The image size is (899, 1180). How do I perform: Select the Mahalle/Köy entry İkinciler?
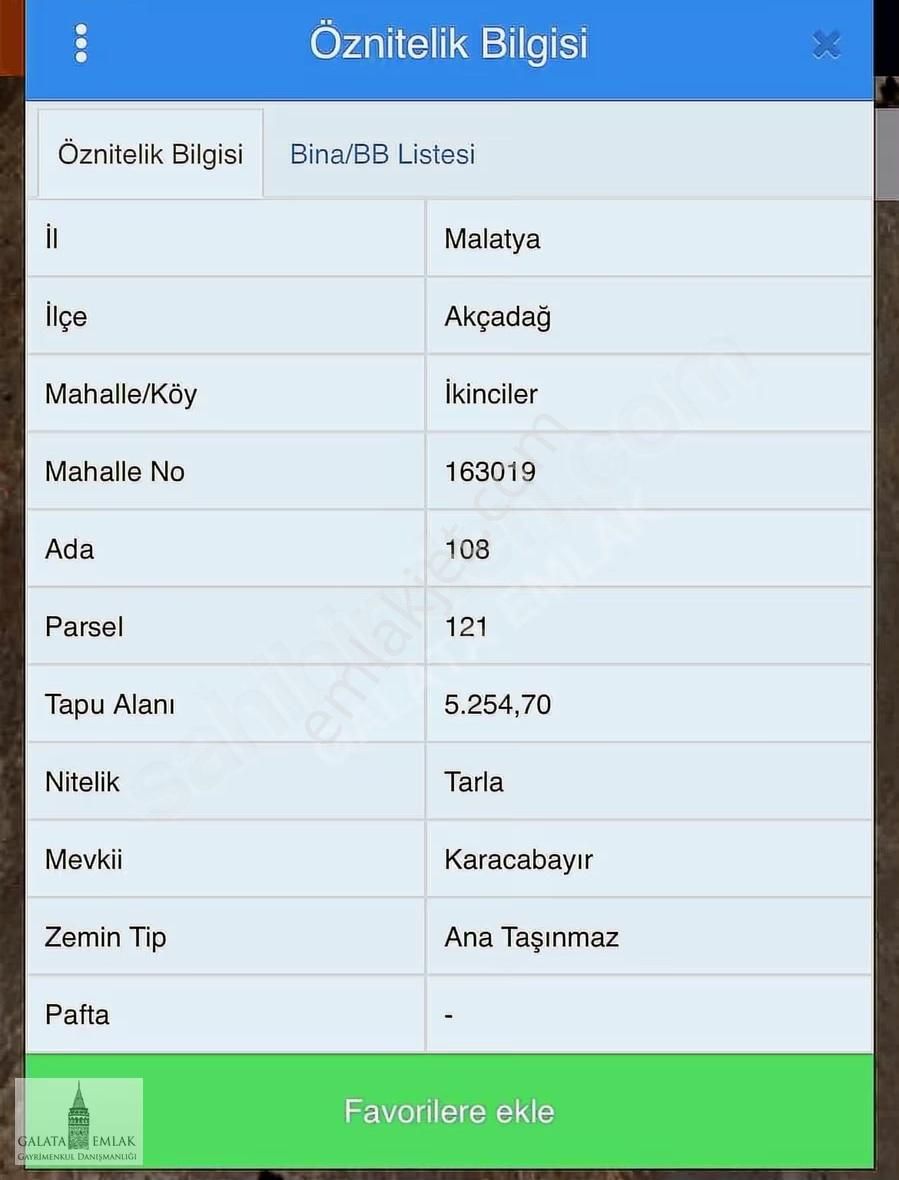tap(490, 393)
